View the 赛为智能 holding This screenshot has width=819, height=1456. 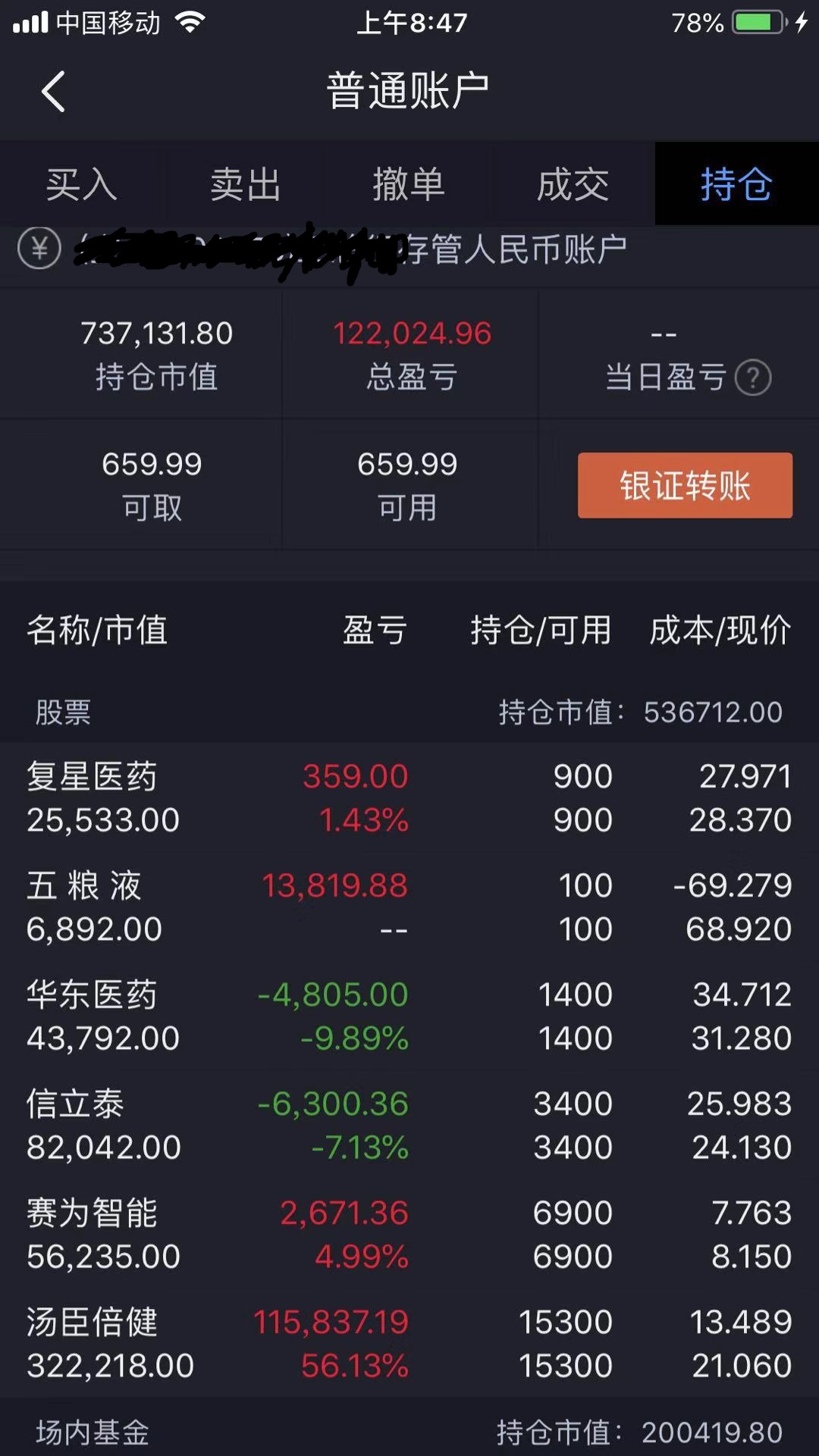point(408,1234)
